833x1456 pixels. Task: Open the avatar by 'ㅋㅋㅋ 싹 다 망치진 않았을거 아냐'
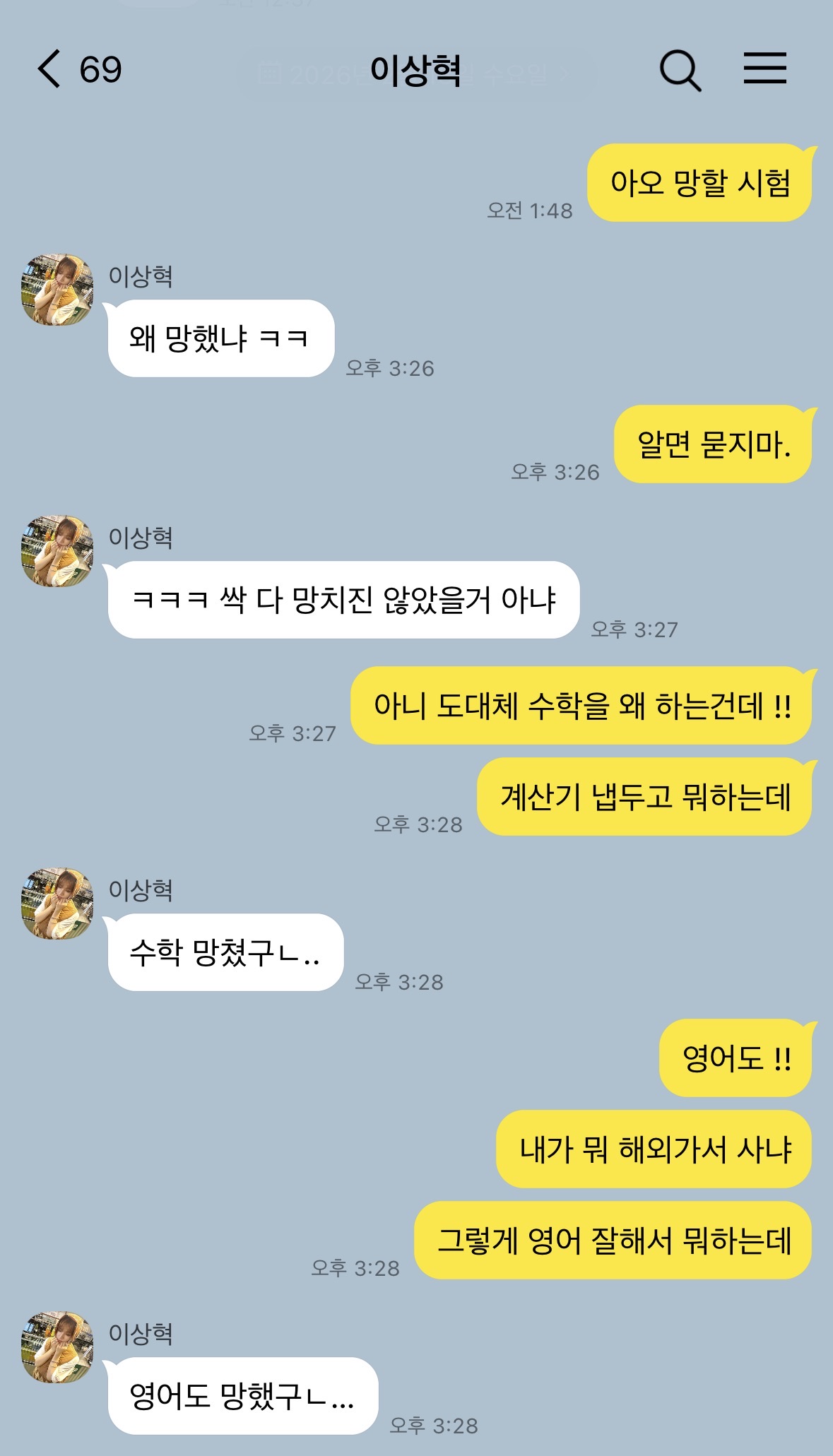pyautogui.click(x=58, y=551)
